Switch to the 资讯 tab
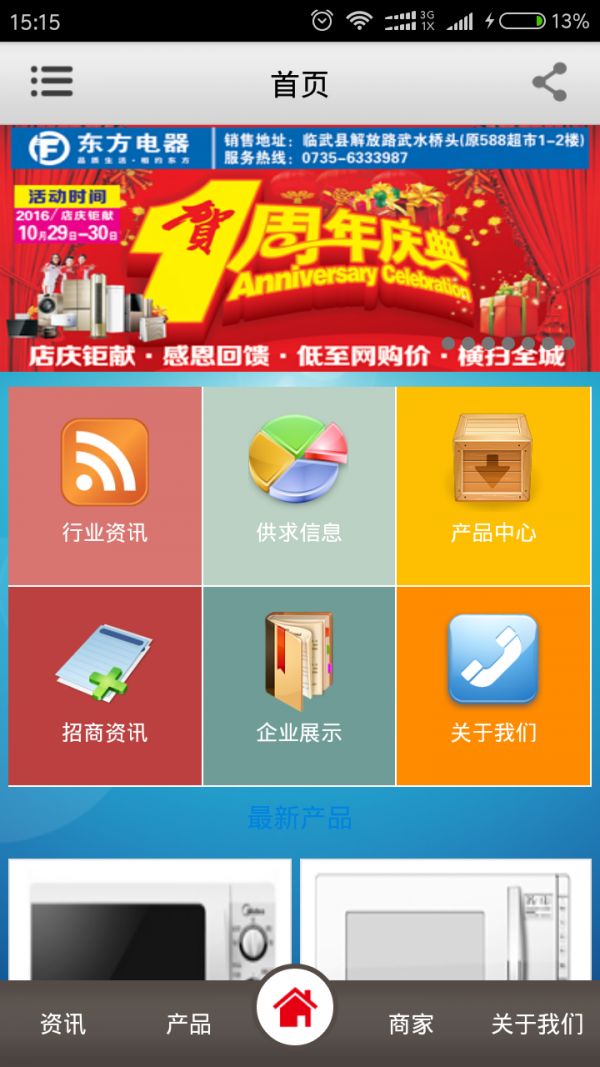This screenshot has height=1067, width=600. pyautogui.click(x=62, y=1024)
